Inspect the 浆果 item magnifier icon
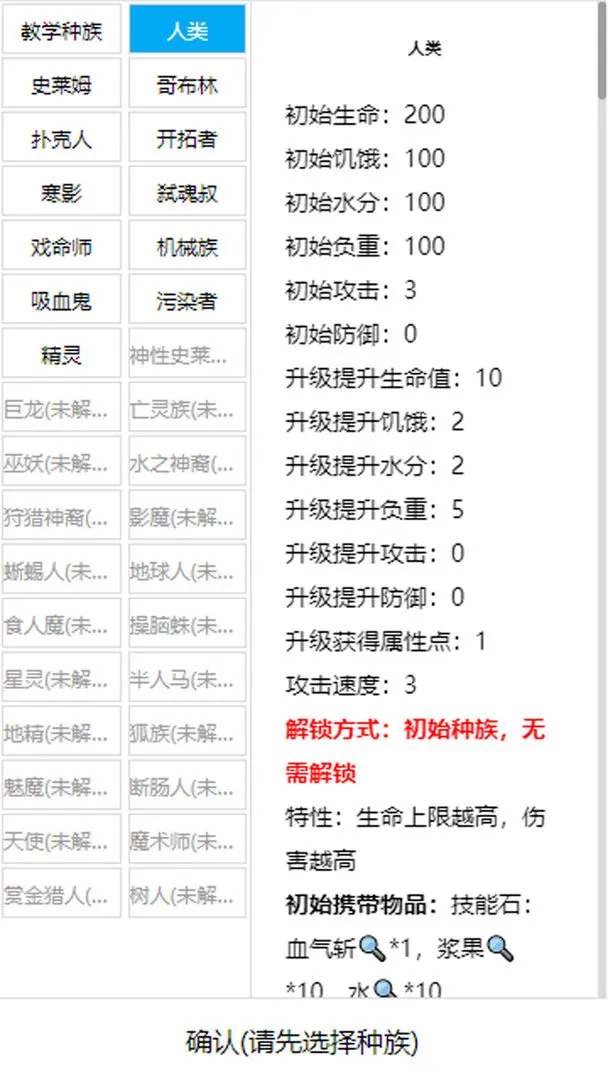This screenshot has width=608, height=1080. pos(501,948)
